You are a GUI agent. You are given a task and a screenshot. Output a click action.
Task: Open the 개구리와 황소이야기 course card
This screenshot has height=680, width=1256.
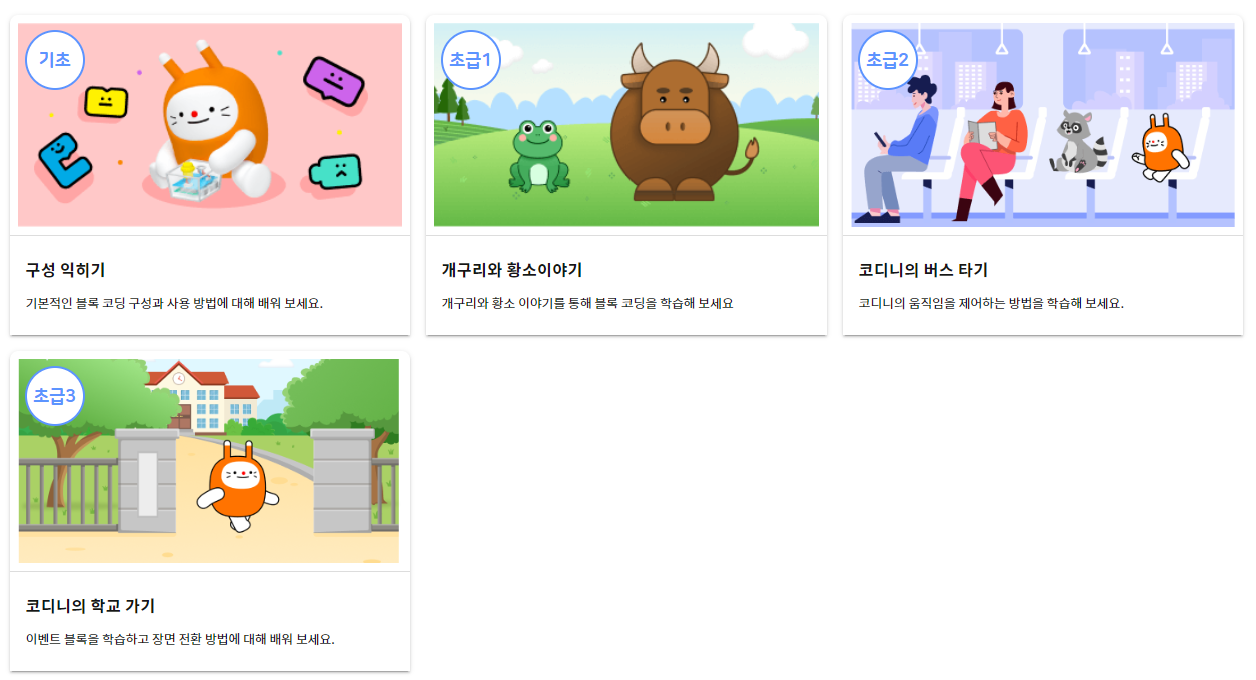pos(626,175)
